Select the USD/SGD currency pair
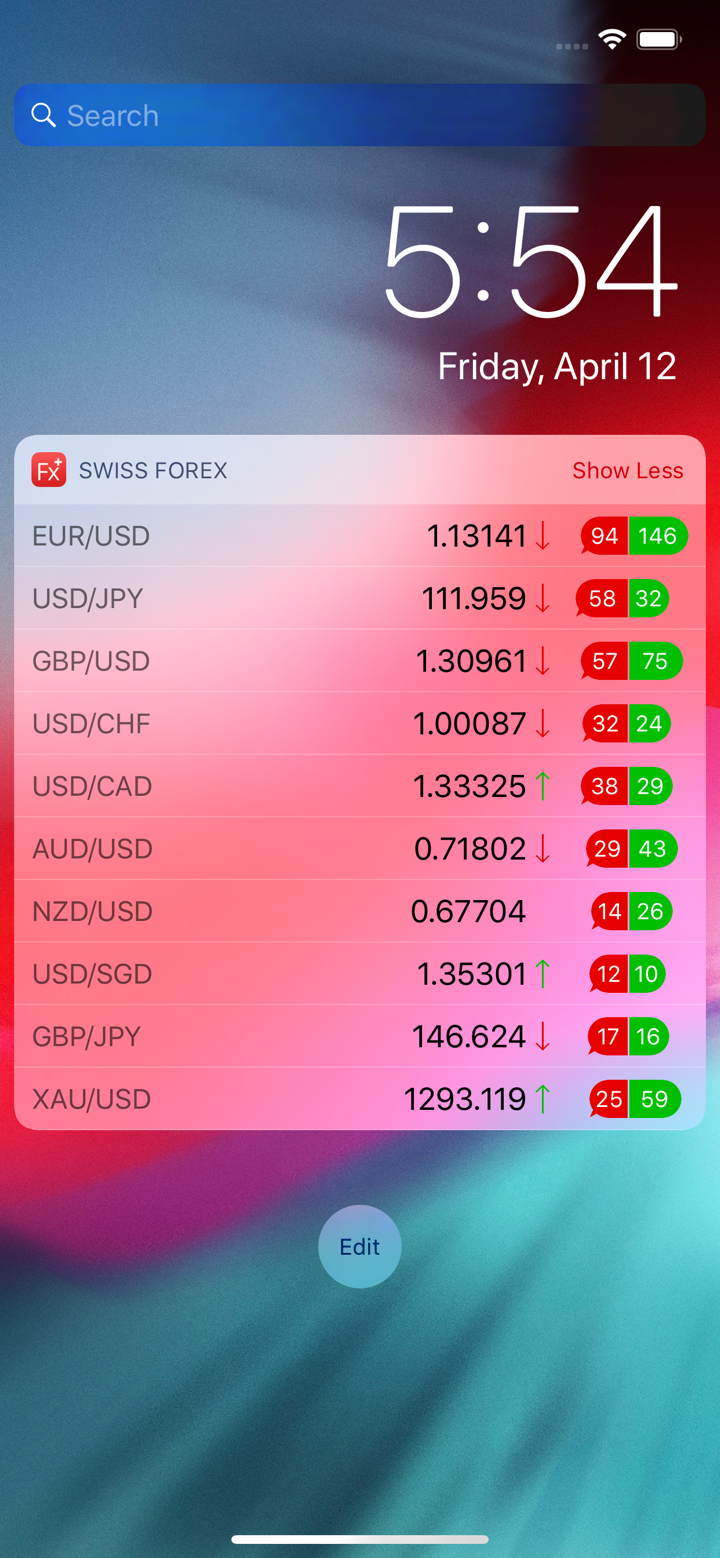This screenshot has width=720, height=1558. tap(360, 974)
